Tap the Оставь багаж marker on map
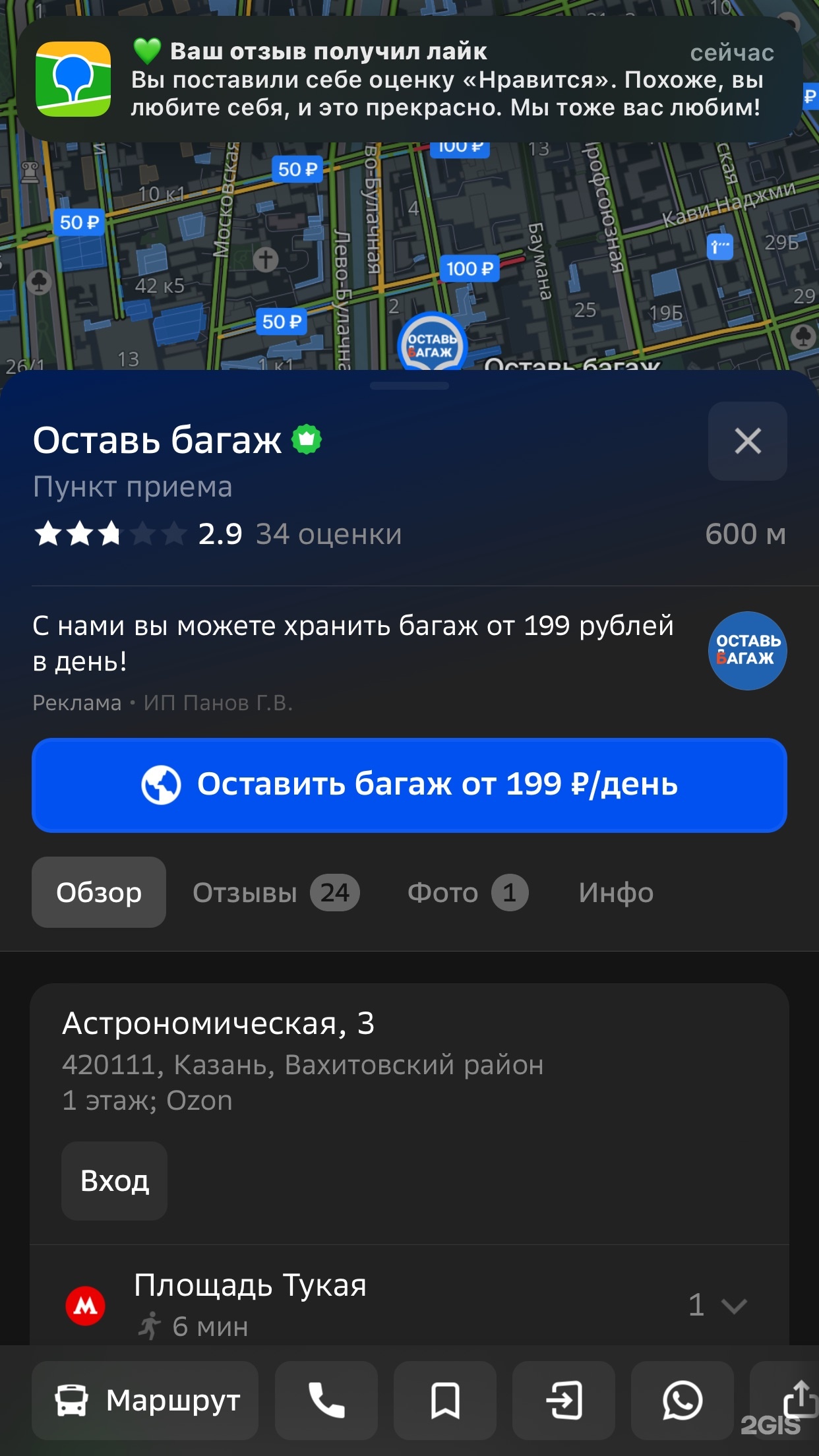This screenshot has height=1456, width=819. (x=432, y=343)
